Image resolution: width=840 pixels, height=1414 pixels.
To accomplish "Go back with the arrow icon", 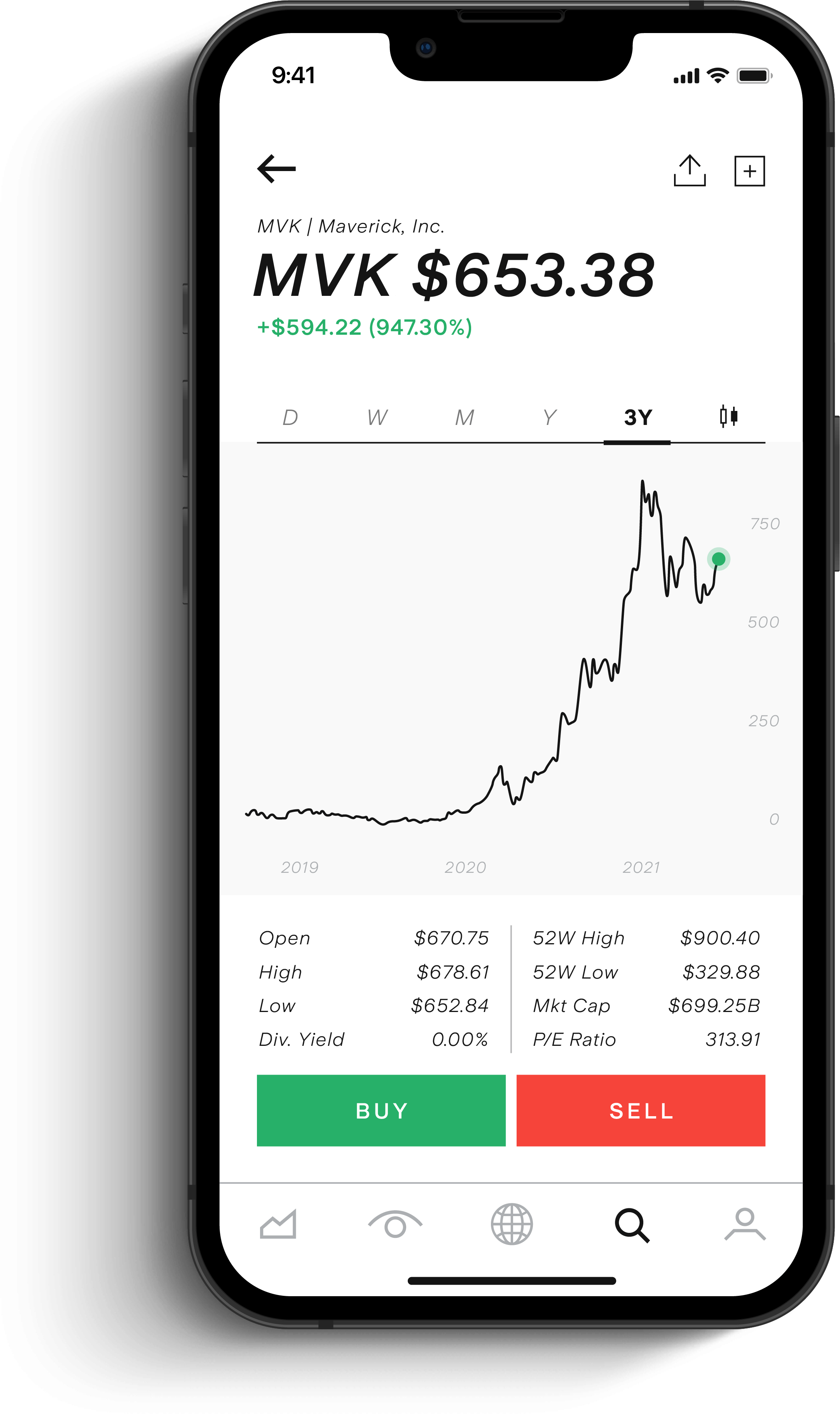I will tap(276, 169).
